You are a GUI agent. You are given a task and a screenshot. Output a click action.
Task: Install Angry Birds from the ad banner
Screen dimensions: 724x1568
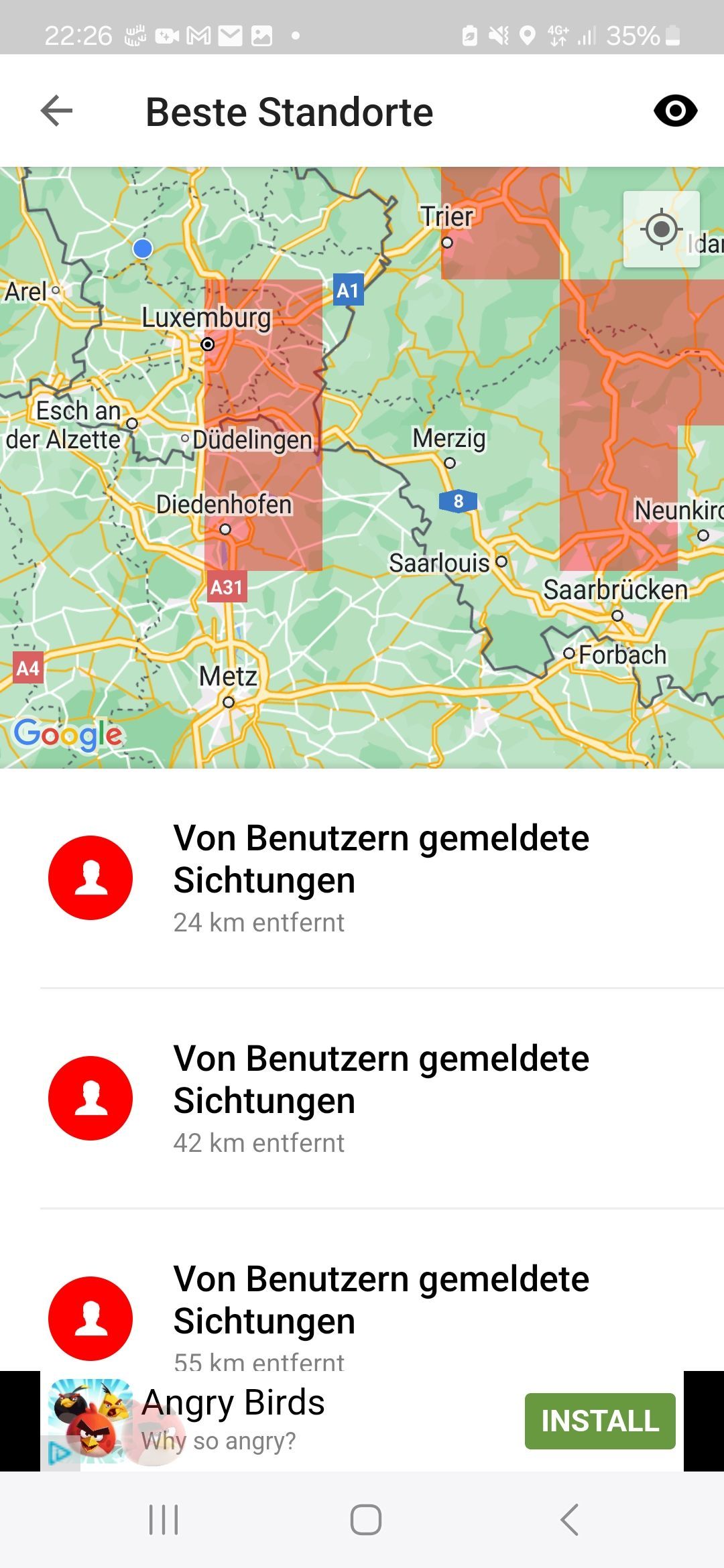599,1421
